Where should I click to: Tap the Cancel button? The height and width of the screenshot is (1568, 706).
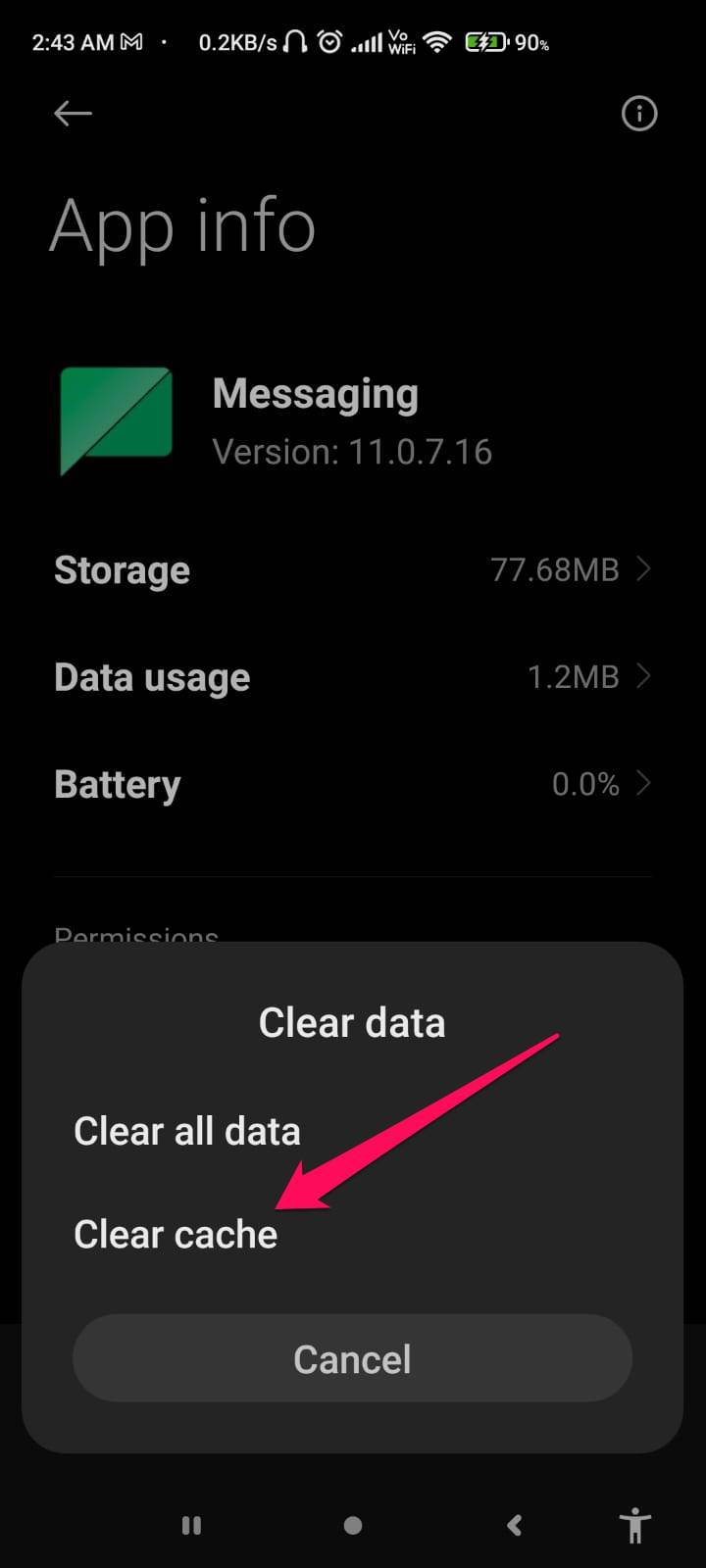tap(352, 1358)
